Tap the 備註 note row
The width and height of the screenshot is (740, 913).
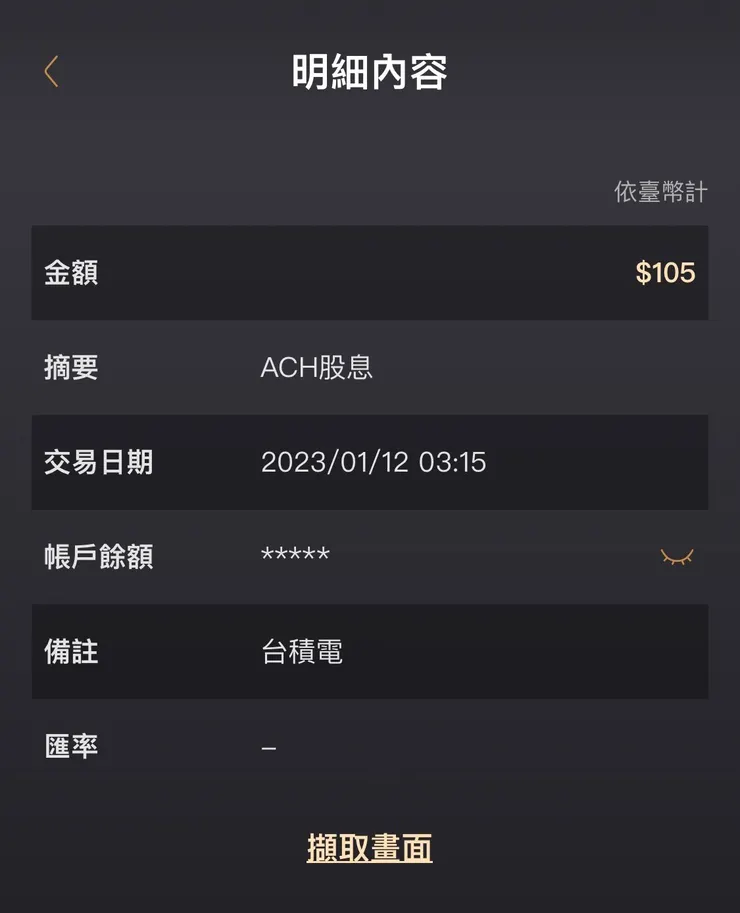[70, 652]
